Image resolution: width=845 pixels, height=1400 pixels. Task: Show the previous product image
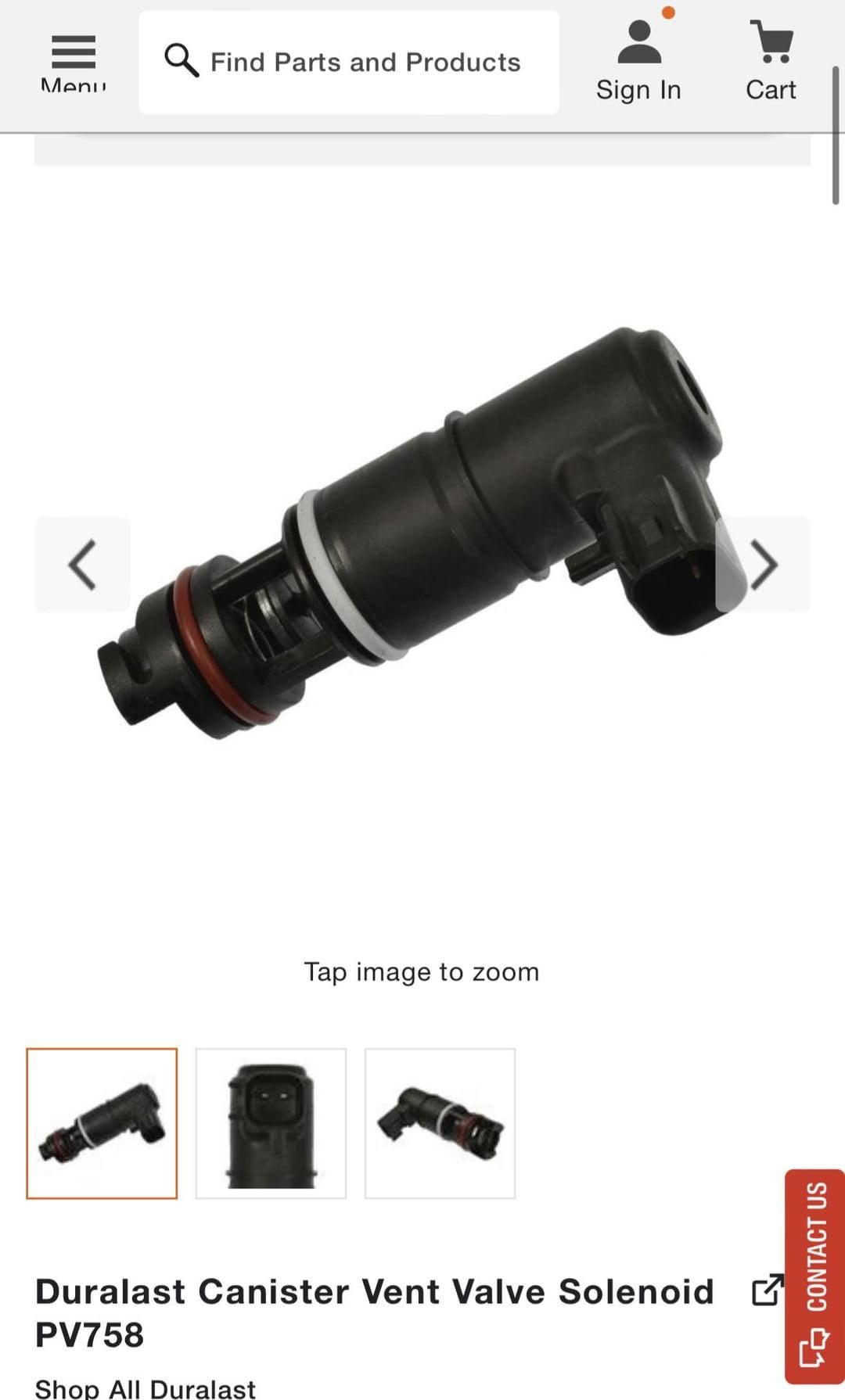tap(82, 564)
